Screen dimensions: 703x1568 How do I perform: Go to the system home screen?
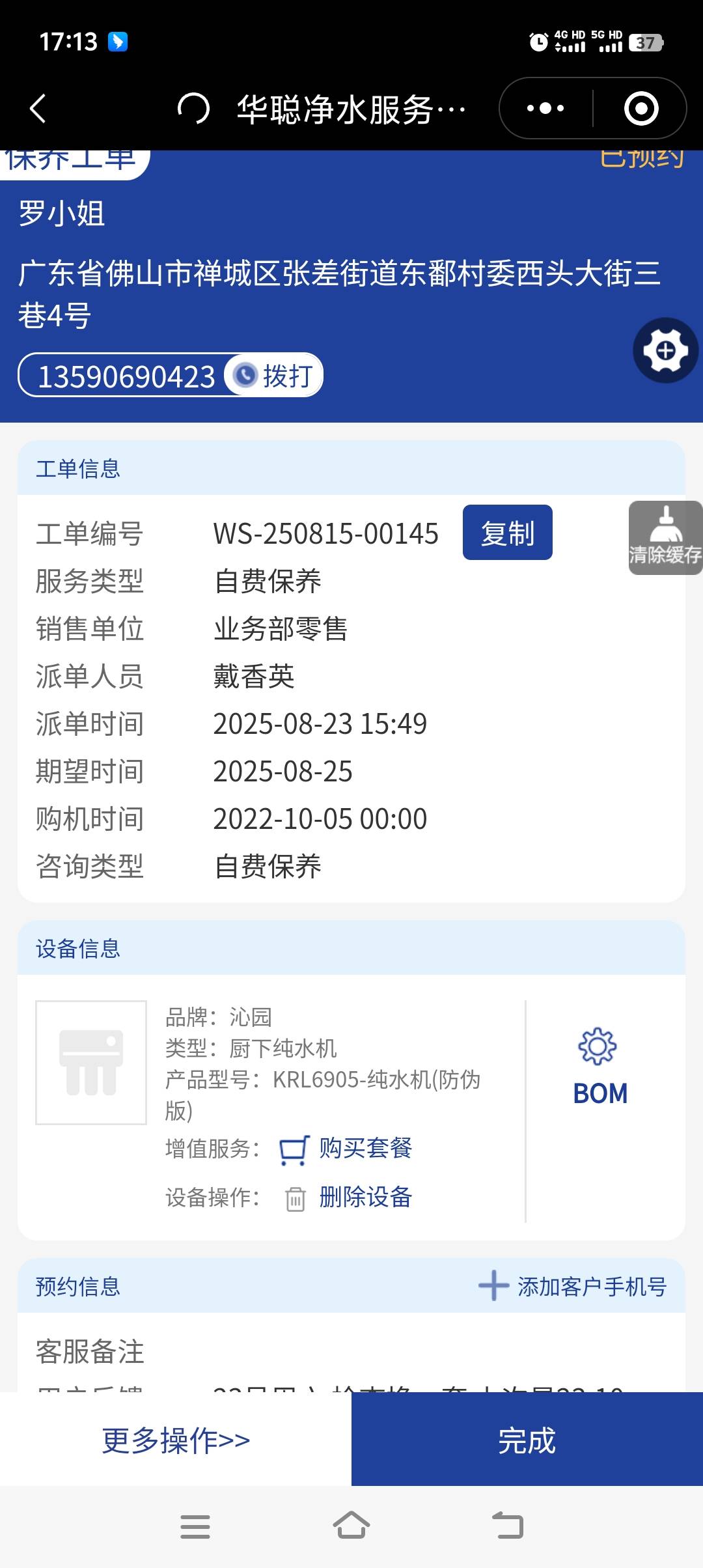(x=351, y=1526)
